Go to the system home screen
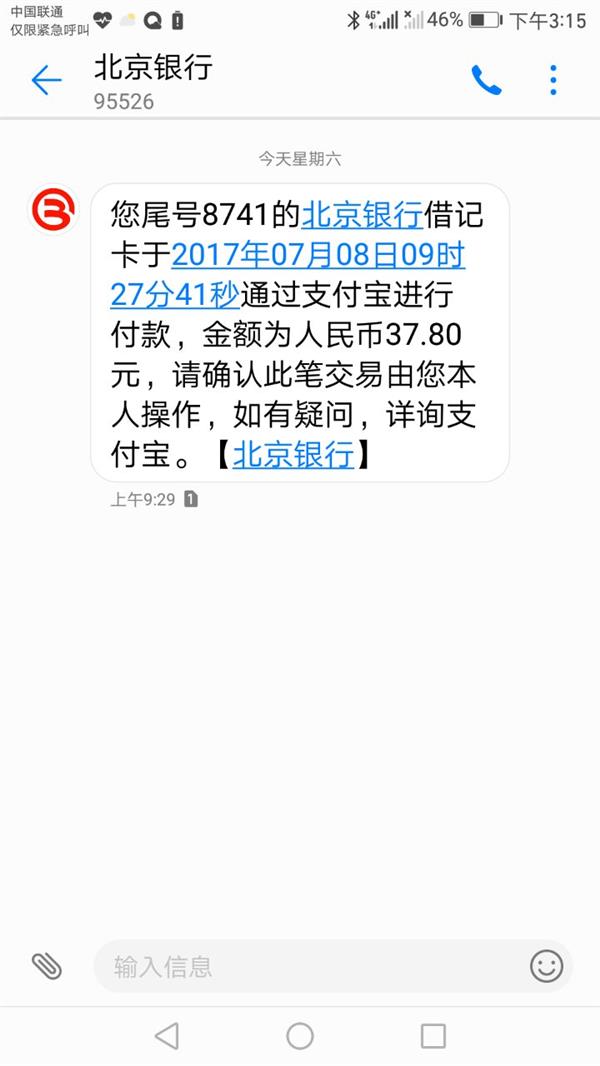The image size is (600, 1066). coord(300,1035)
